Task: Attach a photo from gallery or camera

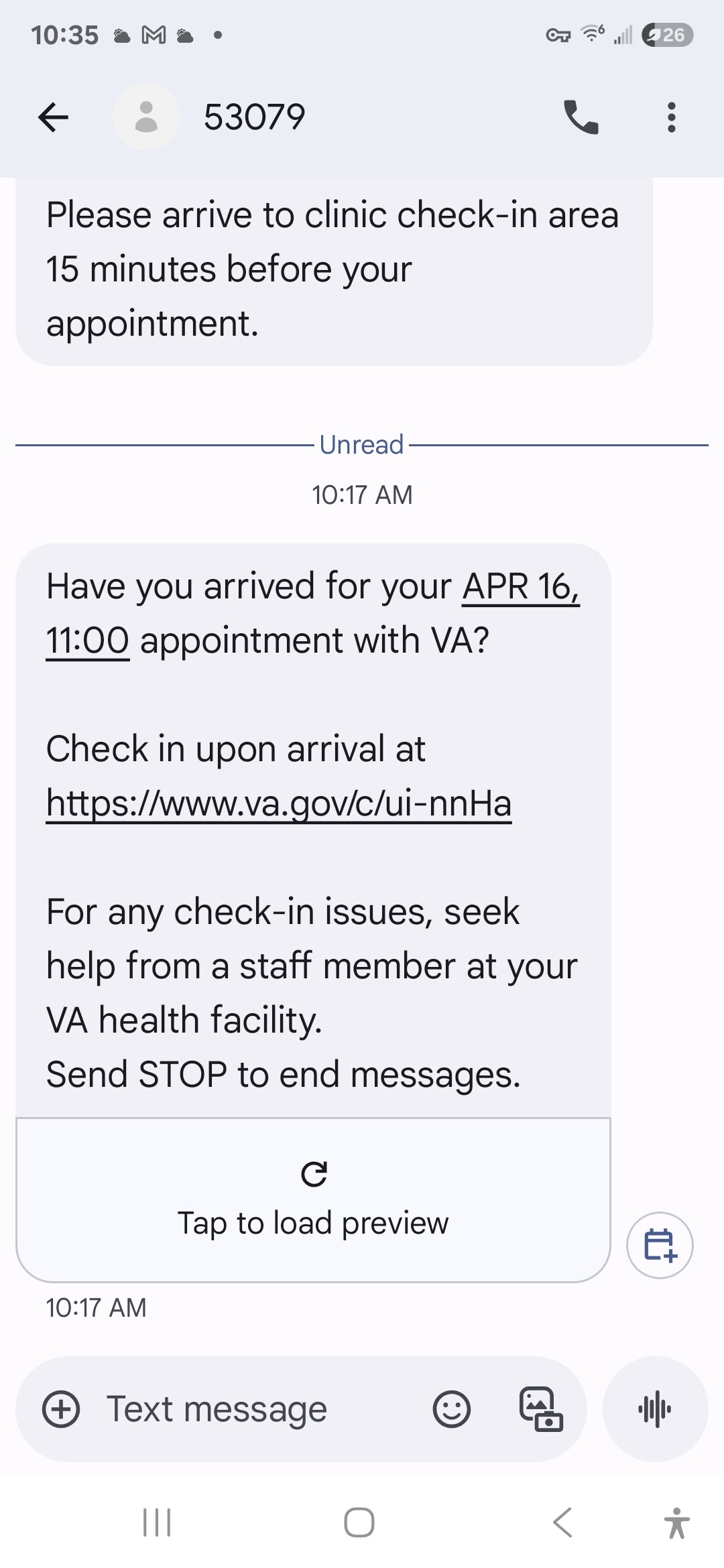Action: pyautogui.click(x=541, y=1409)
